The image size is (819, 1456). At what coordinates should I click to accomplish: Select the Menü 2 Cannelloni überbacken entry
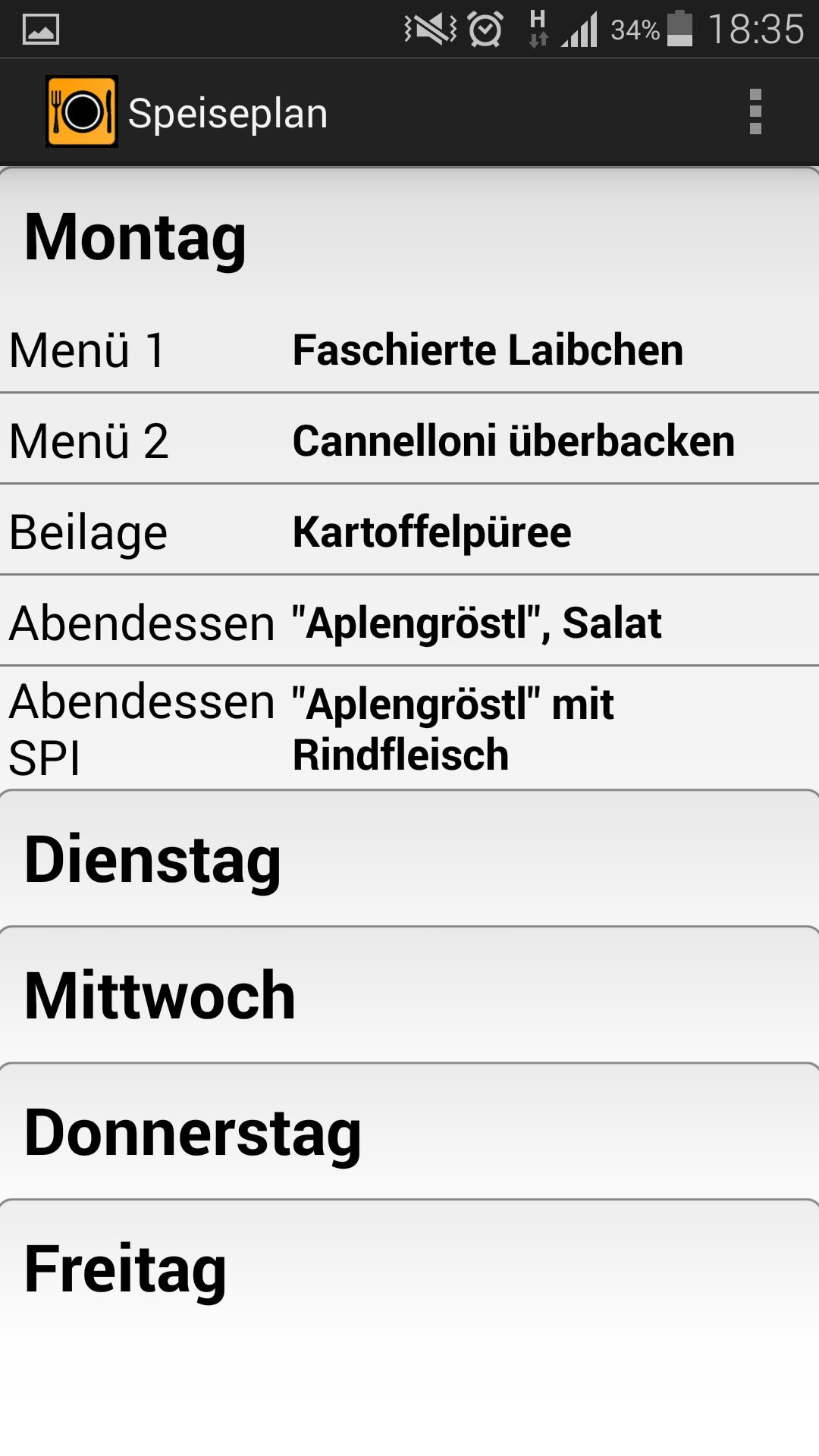click(409, 442)
